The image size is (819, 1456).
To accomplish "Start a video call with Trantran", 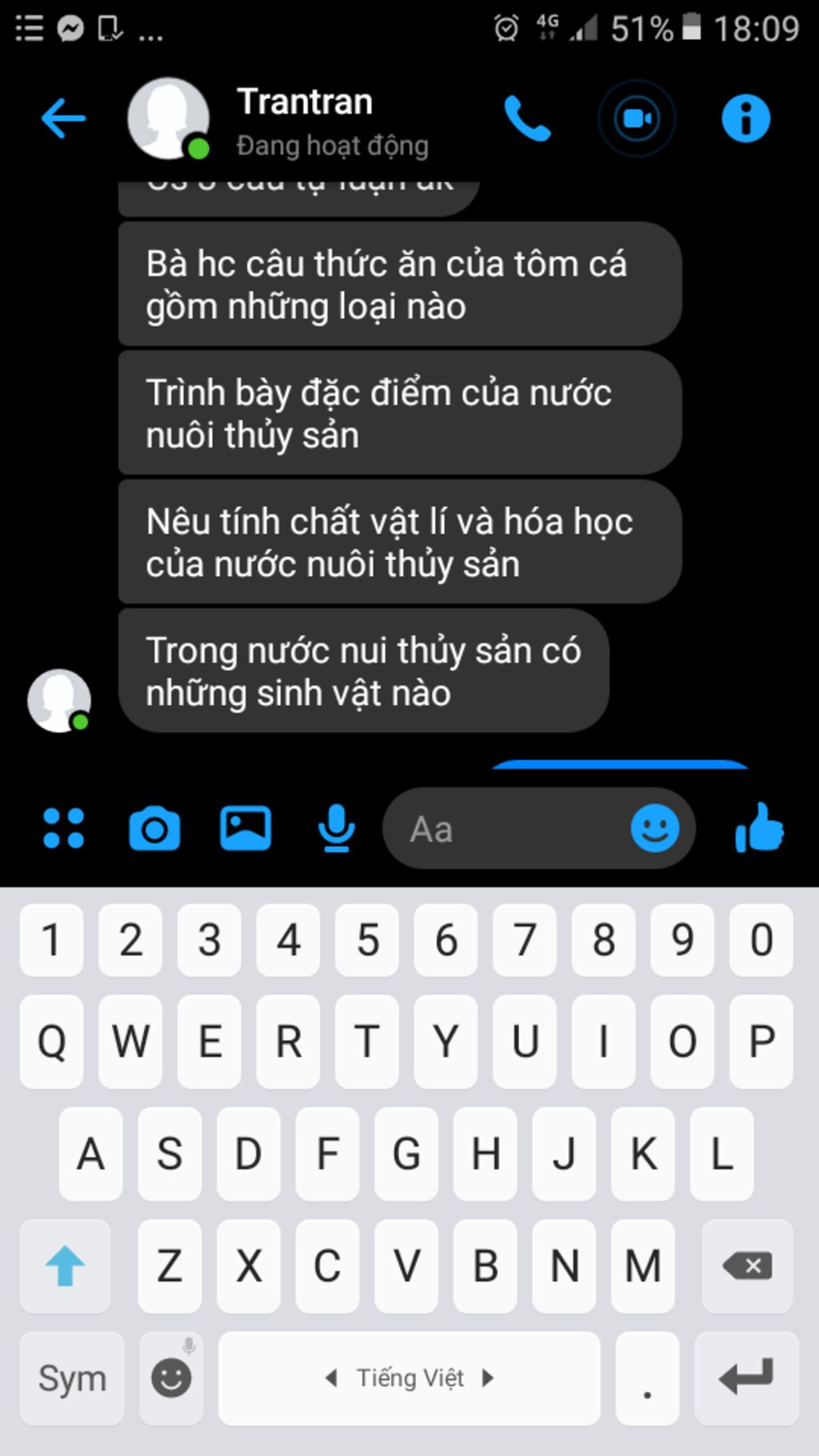I will point(637,118).
